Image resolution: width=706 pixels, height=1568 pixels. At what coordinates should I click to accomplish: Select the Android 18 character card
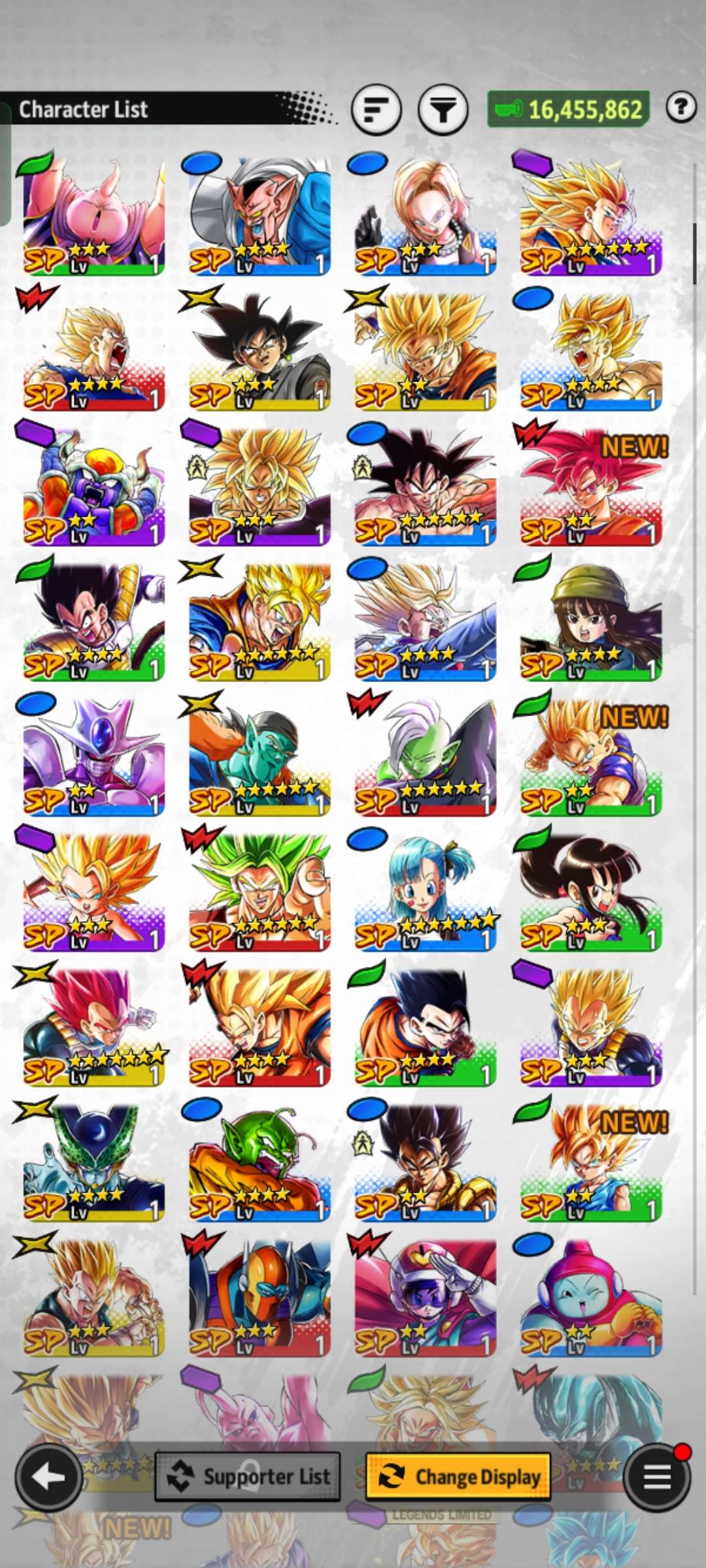(x=425, y=216)
